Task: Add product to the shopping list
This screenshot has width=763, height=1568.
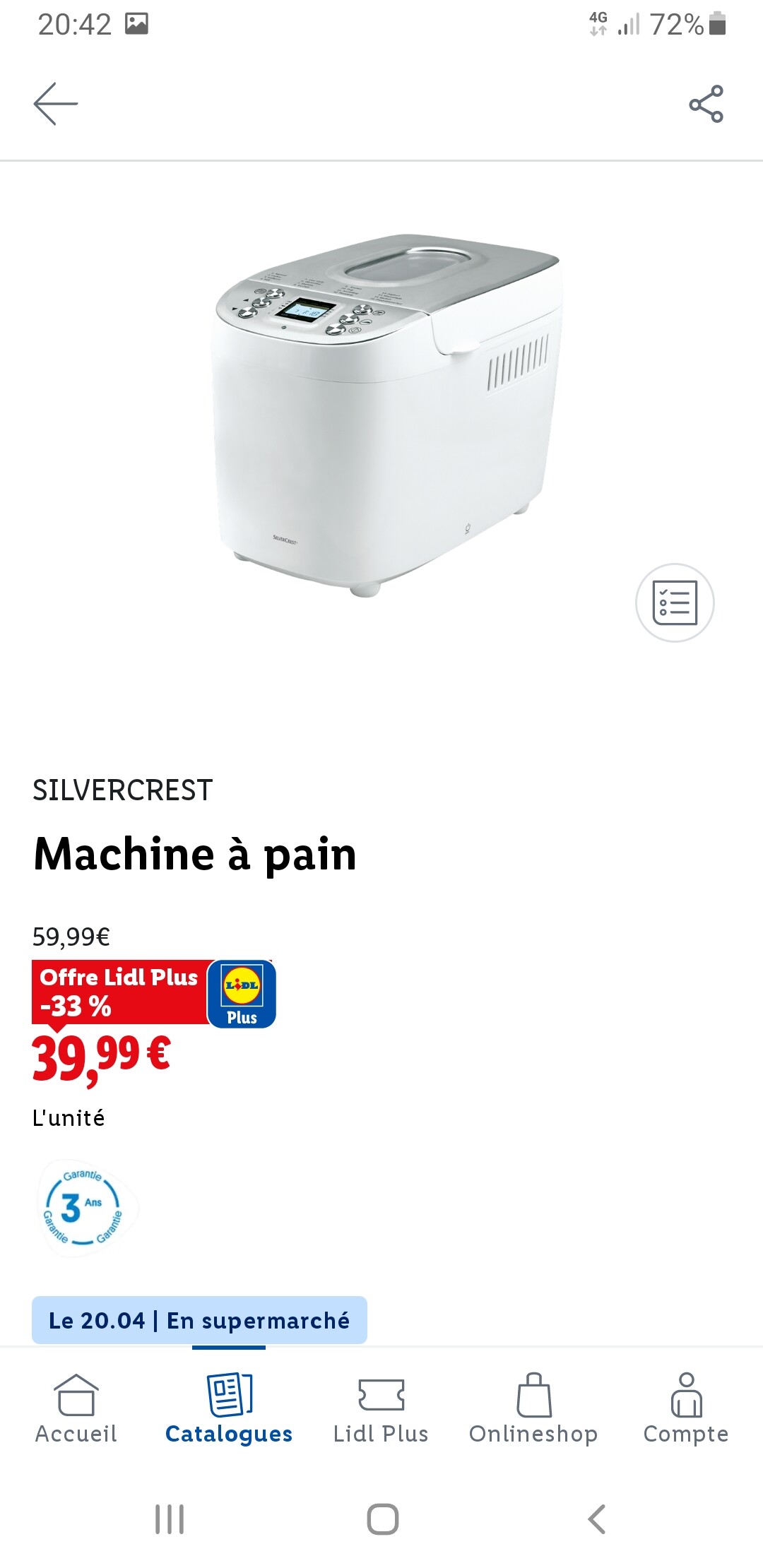Action: [675, 602]
